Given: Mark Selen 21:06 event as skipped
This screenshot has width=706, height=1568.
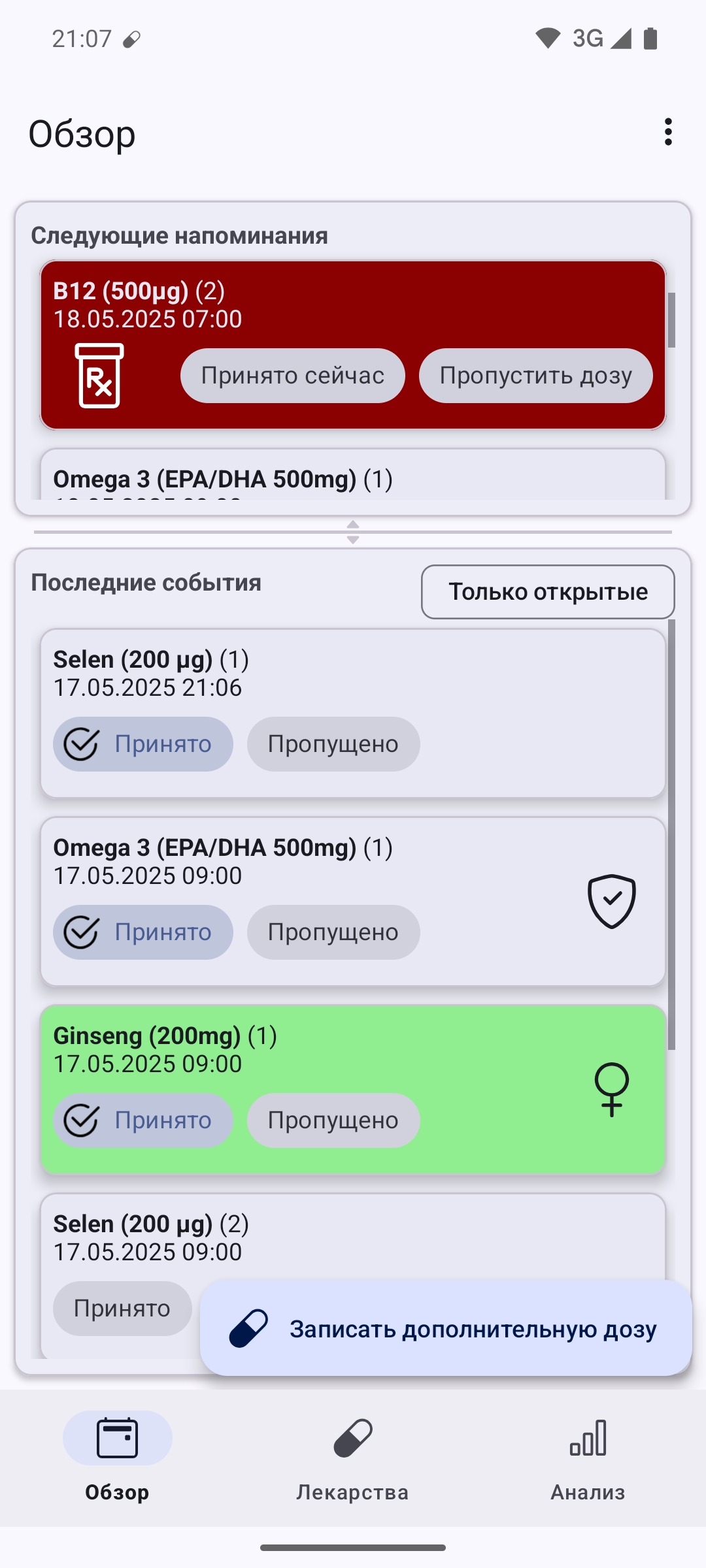Looking at the screenshot, I should coord(333,744).
